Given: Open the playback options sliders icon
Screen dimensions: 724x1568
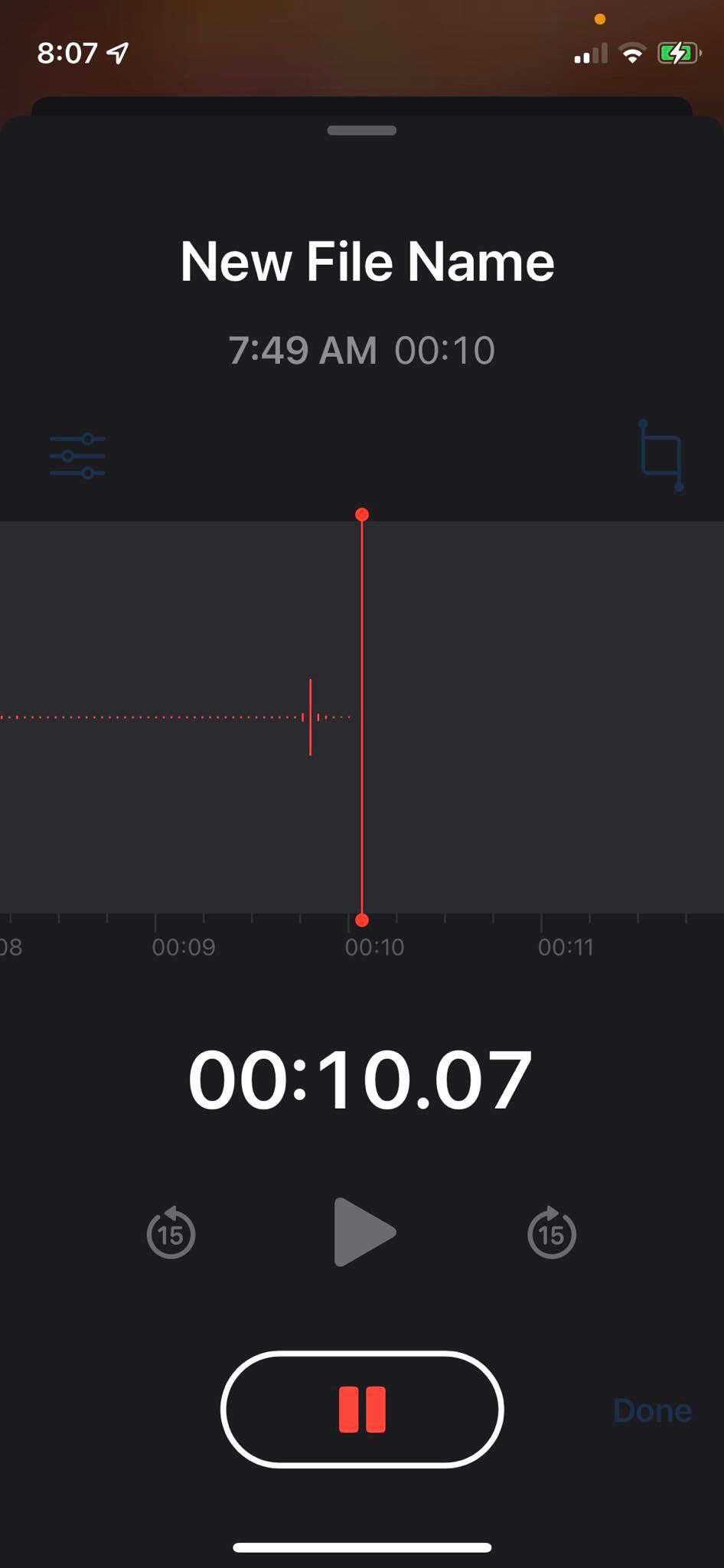Looking at the screenshot, I should [77, 456].
